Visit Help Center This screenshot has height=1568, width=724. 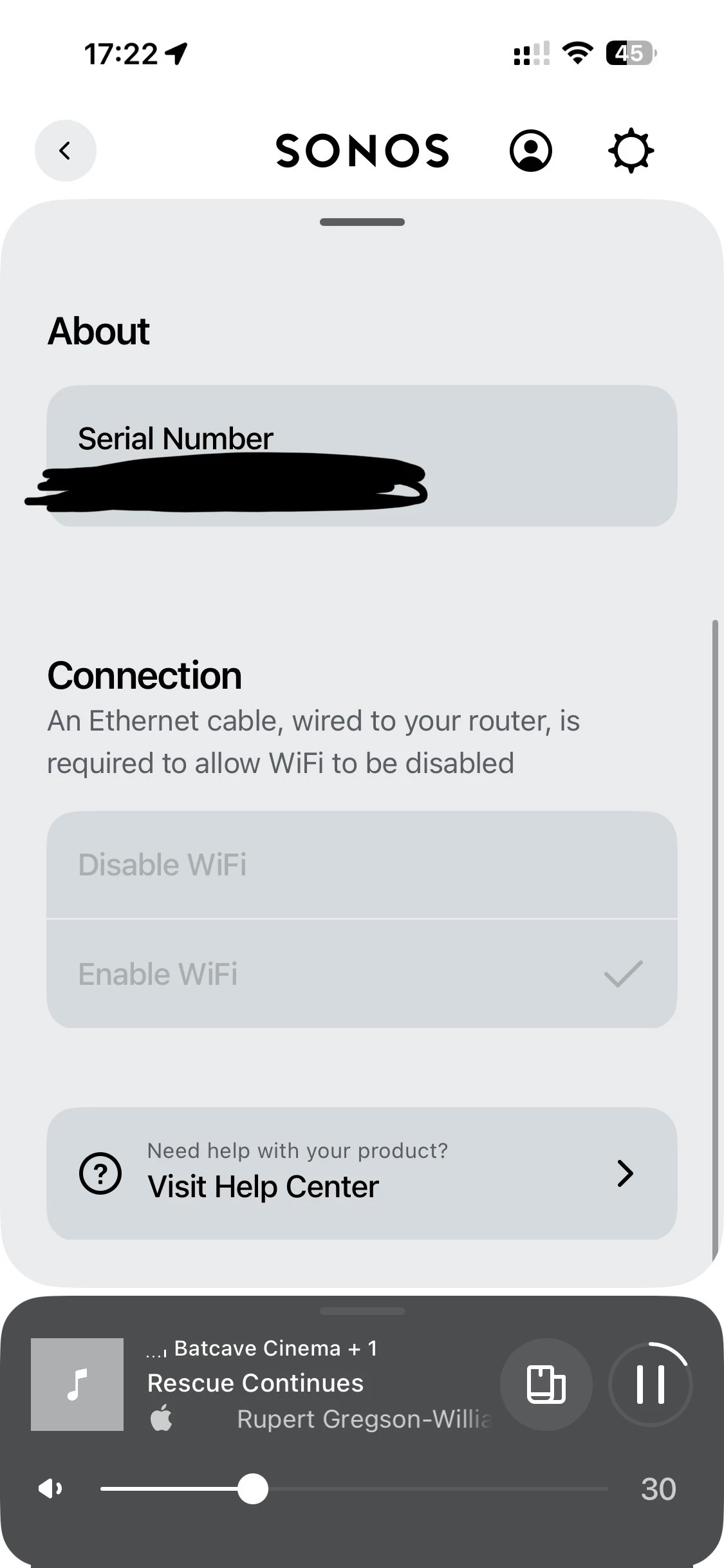point(362,1173)
